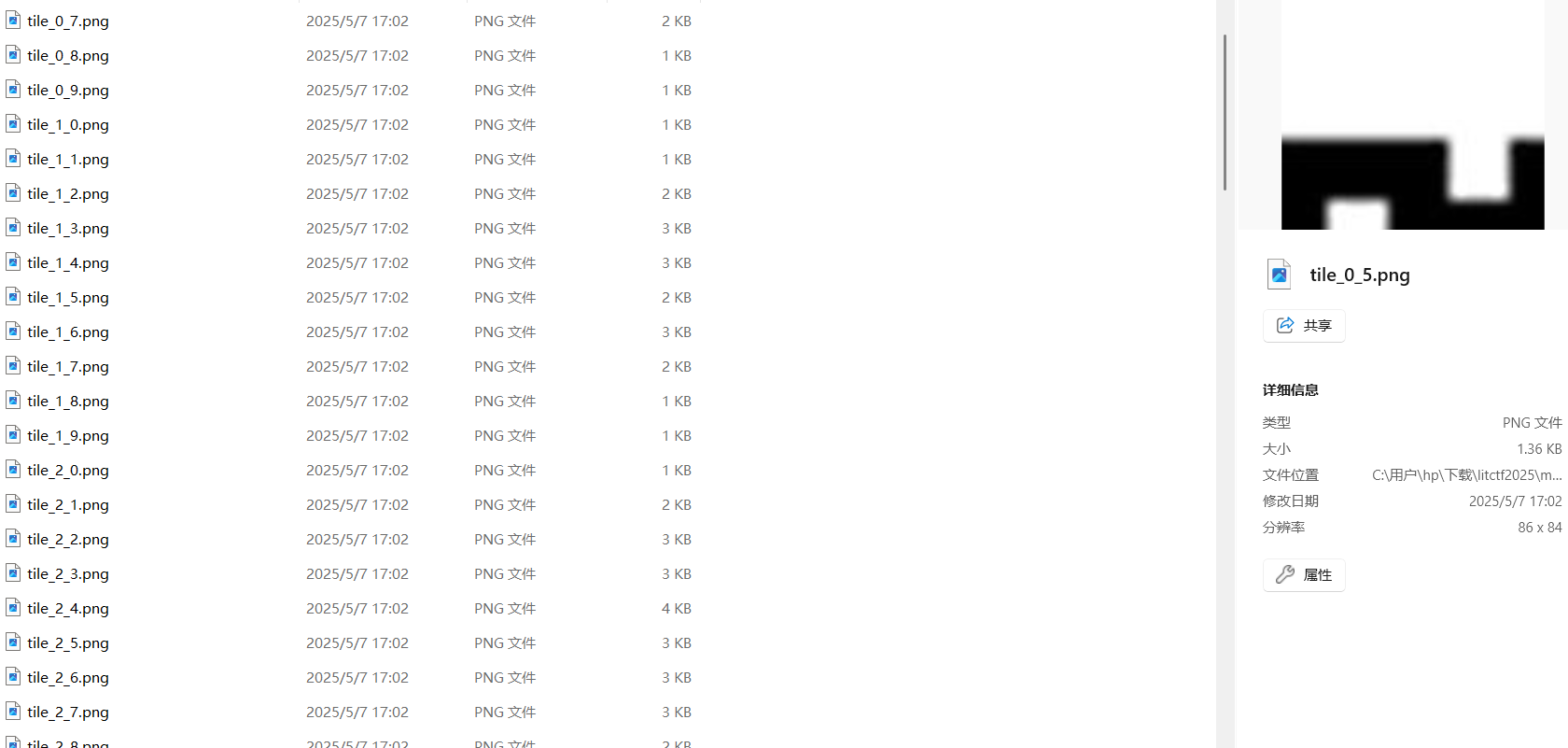Open the file tile_1_0.png
This screenshot has width=1568, height=748.
point(68,125)
